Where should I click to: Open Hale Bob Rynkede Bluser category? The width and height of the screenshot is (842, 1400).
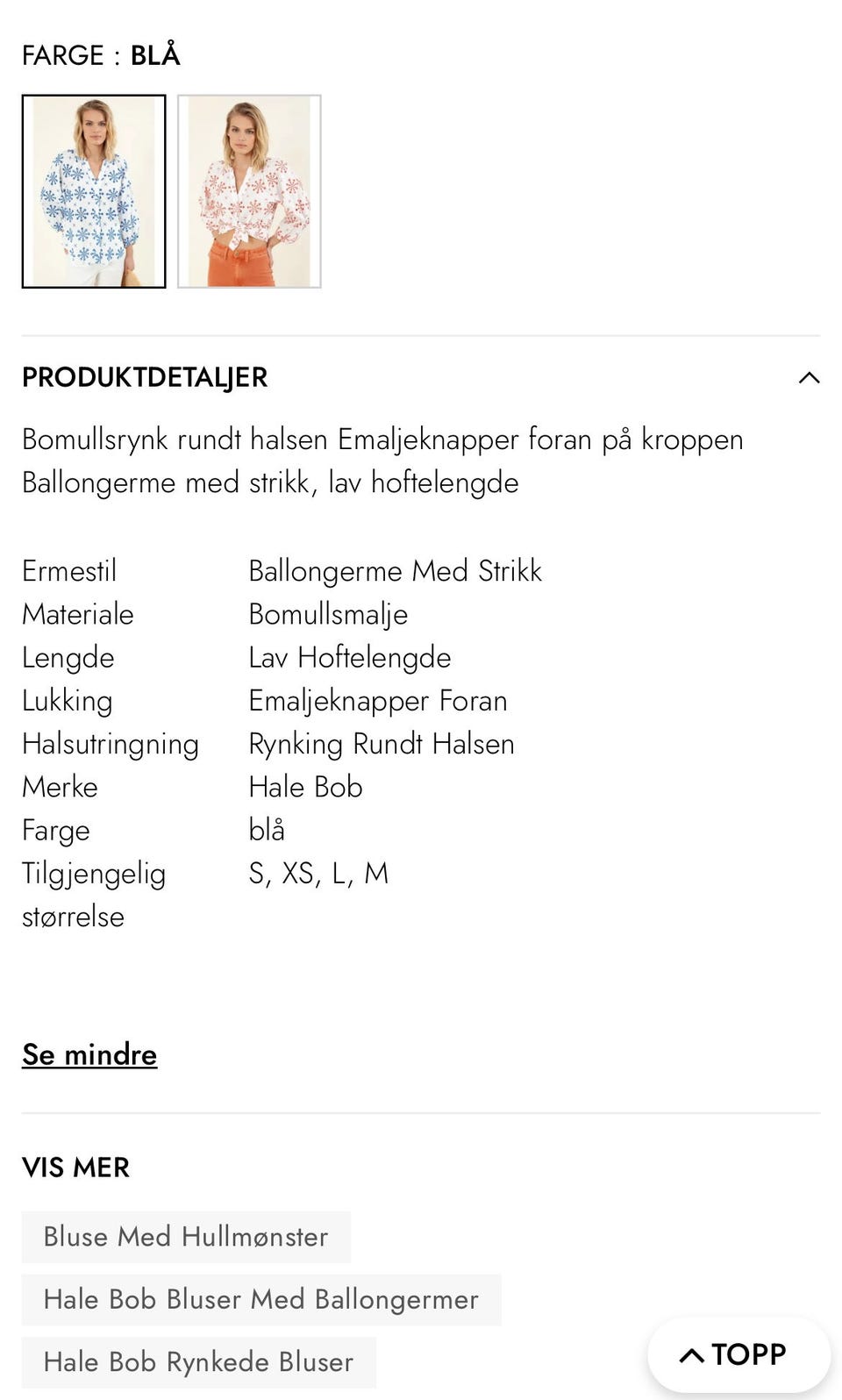point(198,1361)
